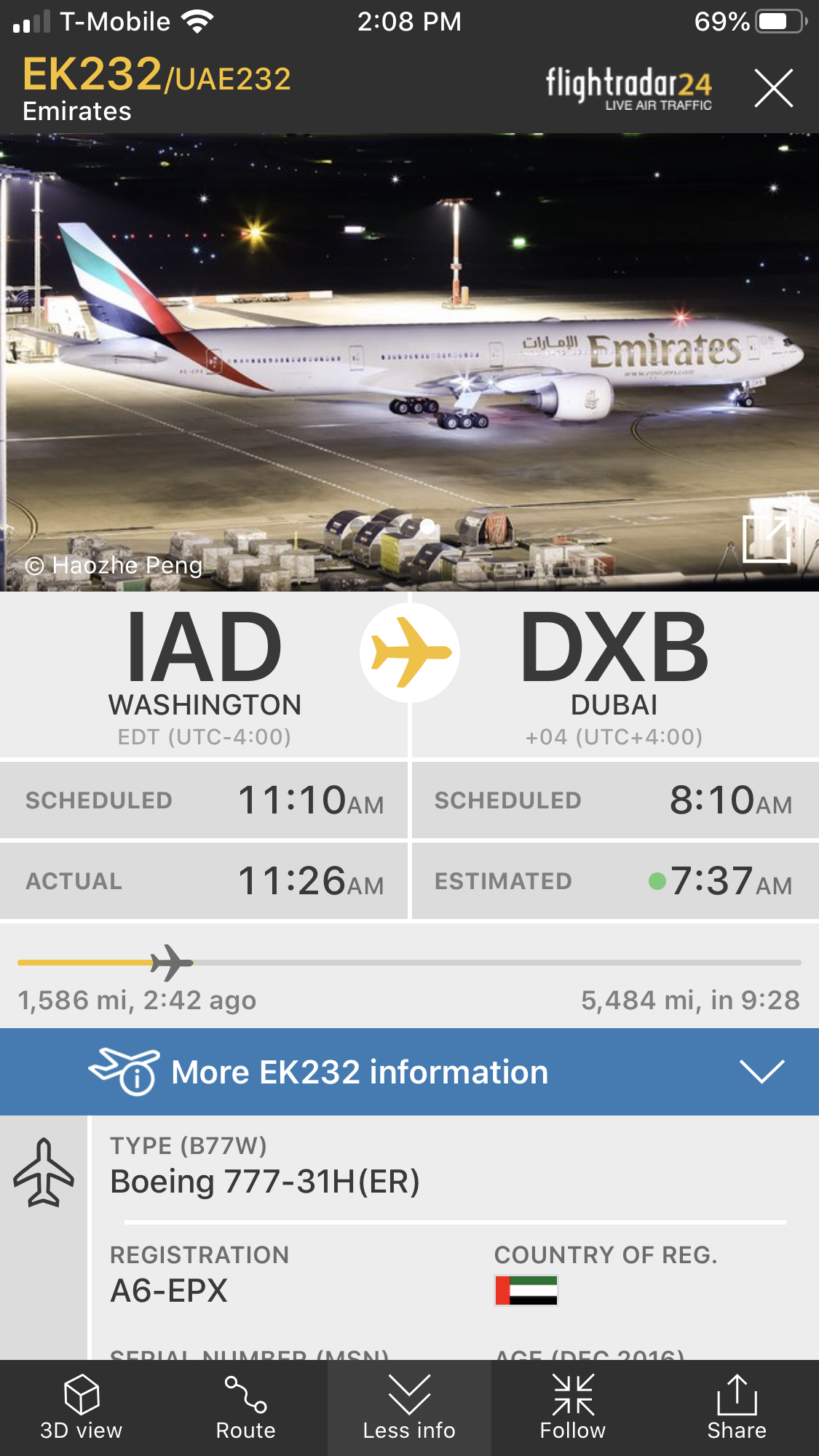Open DXB Dubai airport details
Image resolution: width=819 pixels, height=1456 pixels.
coord(614,673)
